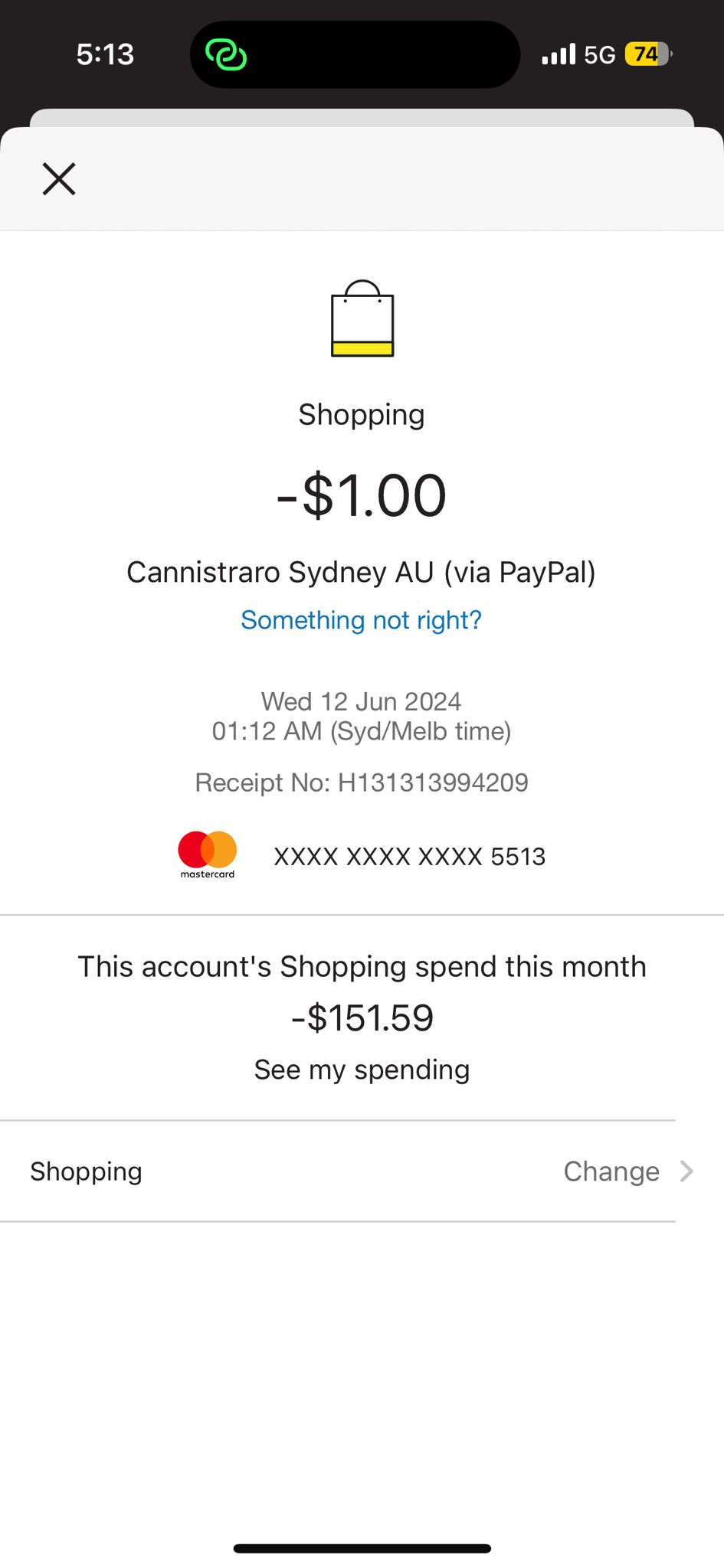This screenshot has height=1568, width=724.
Task: Close the transaction details sheet
Action: pyautogui.click(x=59, y=179)
